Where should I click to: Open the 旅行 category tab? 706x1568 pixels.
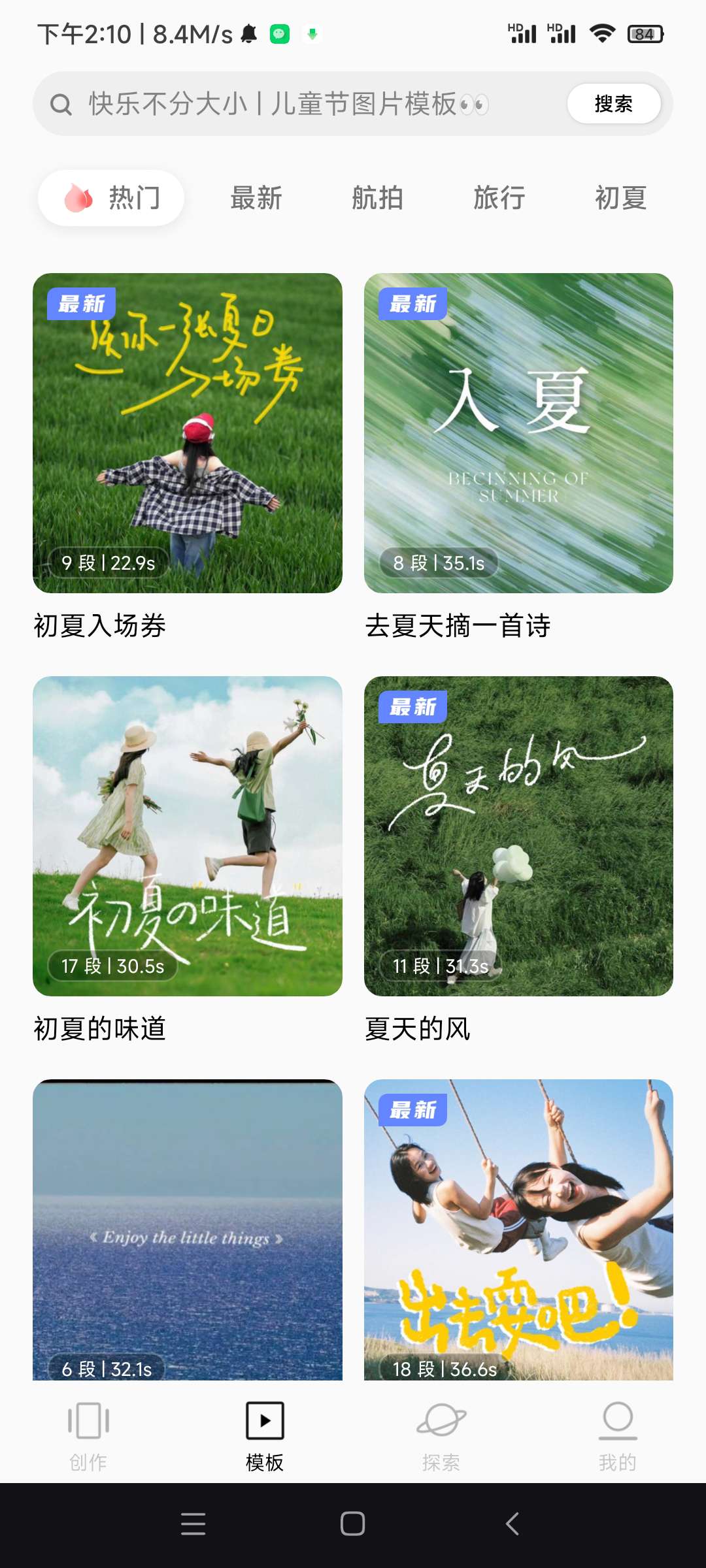(x=499, y=198)
